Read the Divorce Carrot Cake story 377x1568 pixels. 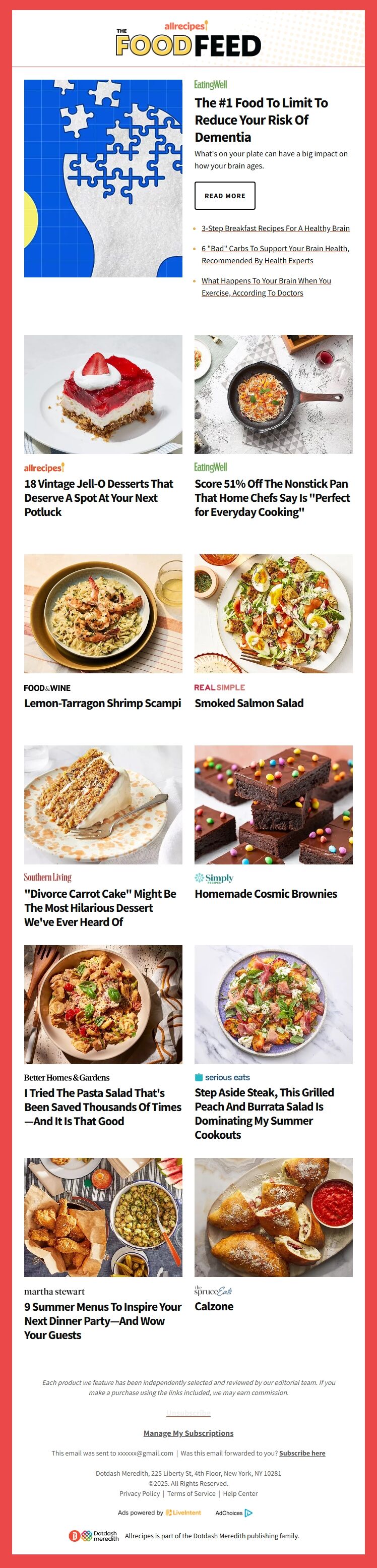click(x=100, y=908)
